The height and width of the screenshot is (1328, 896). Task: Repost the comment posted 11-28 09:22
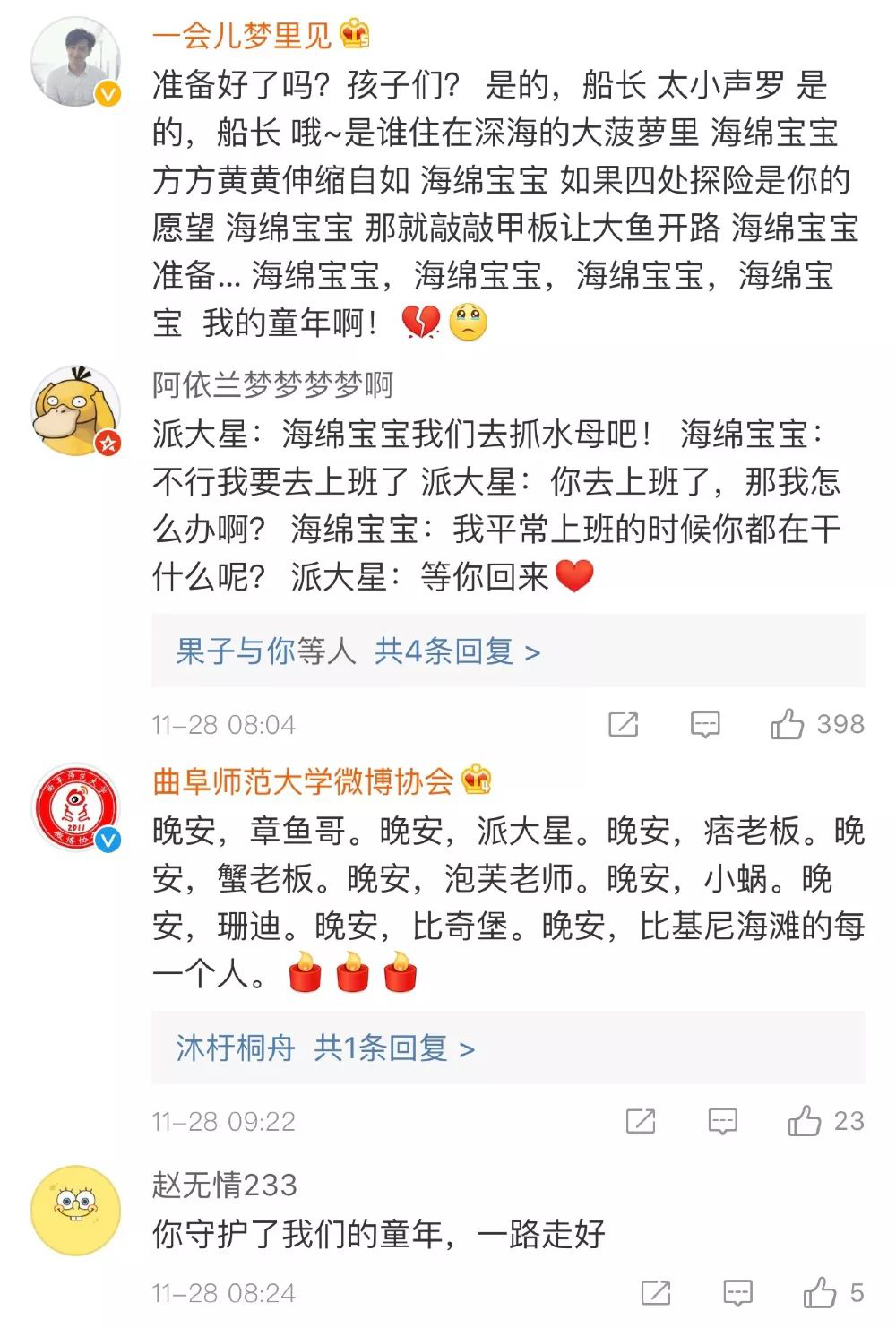click(x=641, y=1121)
